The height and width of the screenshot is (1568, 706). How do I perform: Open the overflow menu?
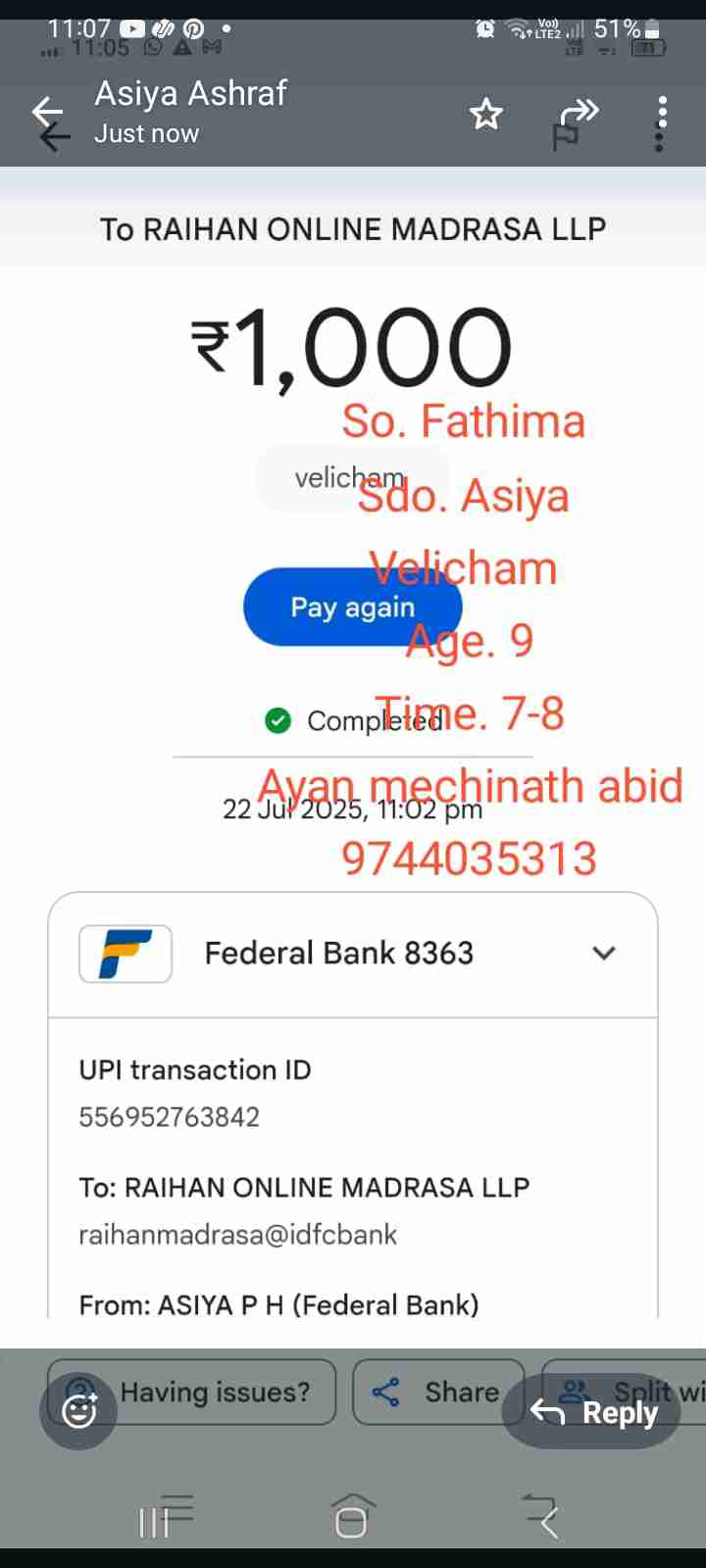[662, 115]
